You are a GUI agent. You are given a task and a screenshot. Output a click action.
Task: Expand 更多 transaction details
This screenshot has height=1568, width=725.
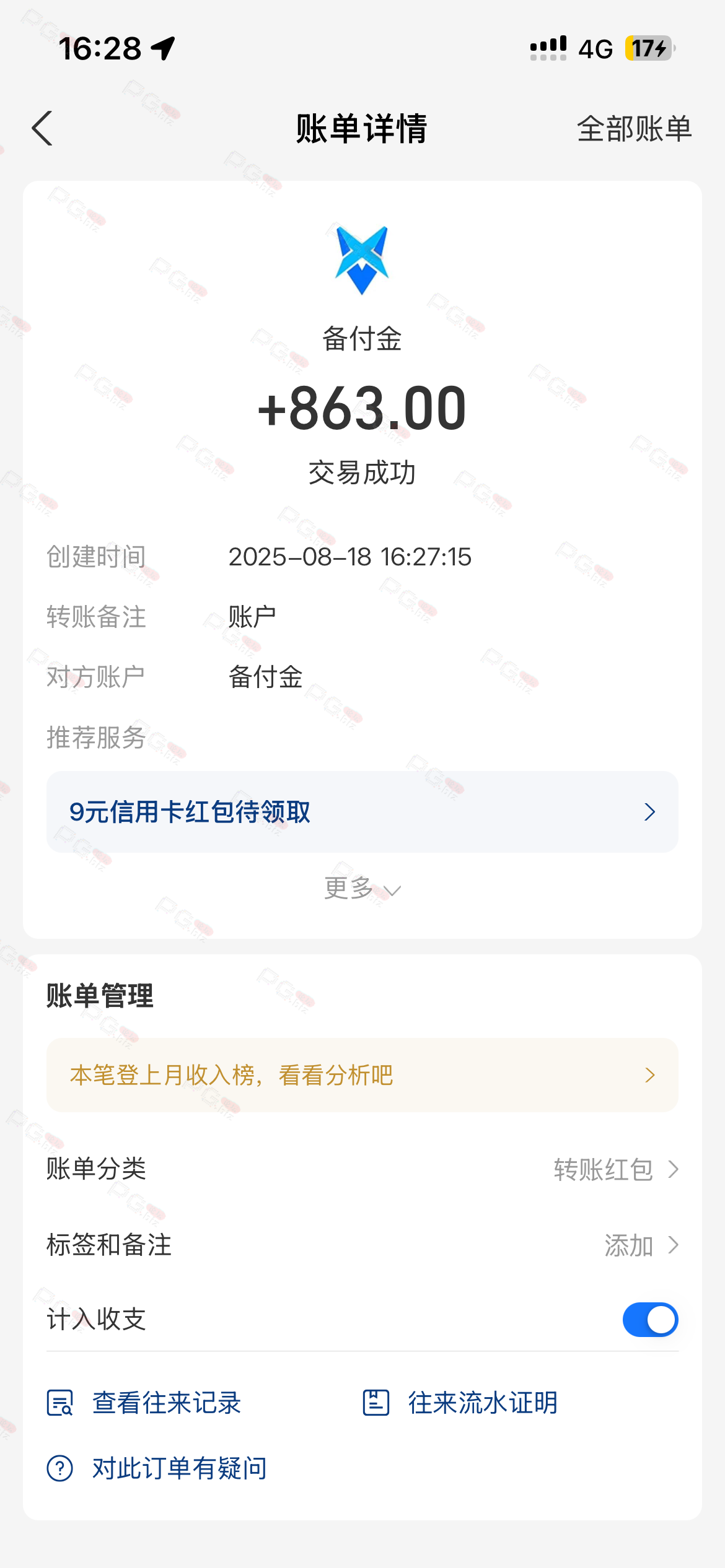point(362,889)
